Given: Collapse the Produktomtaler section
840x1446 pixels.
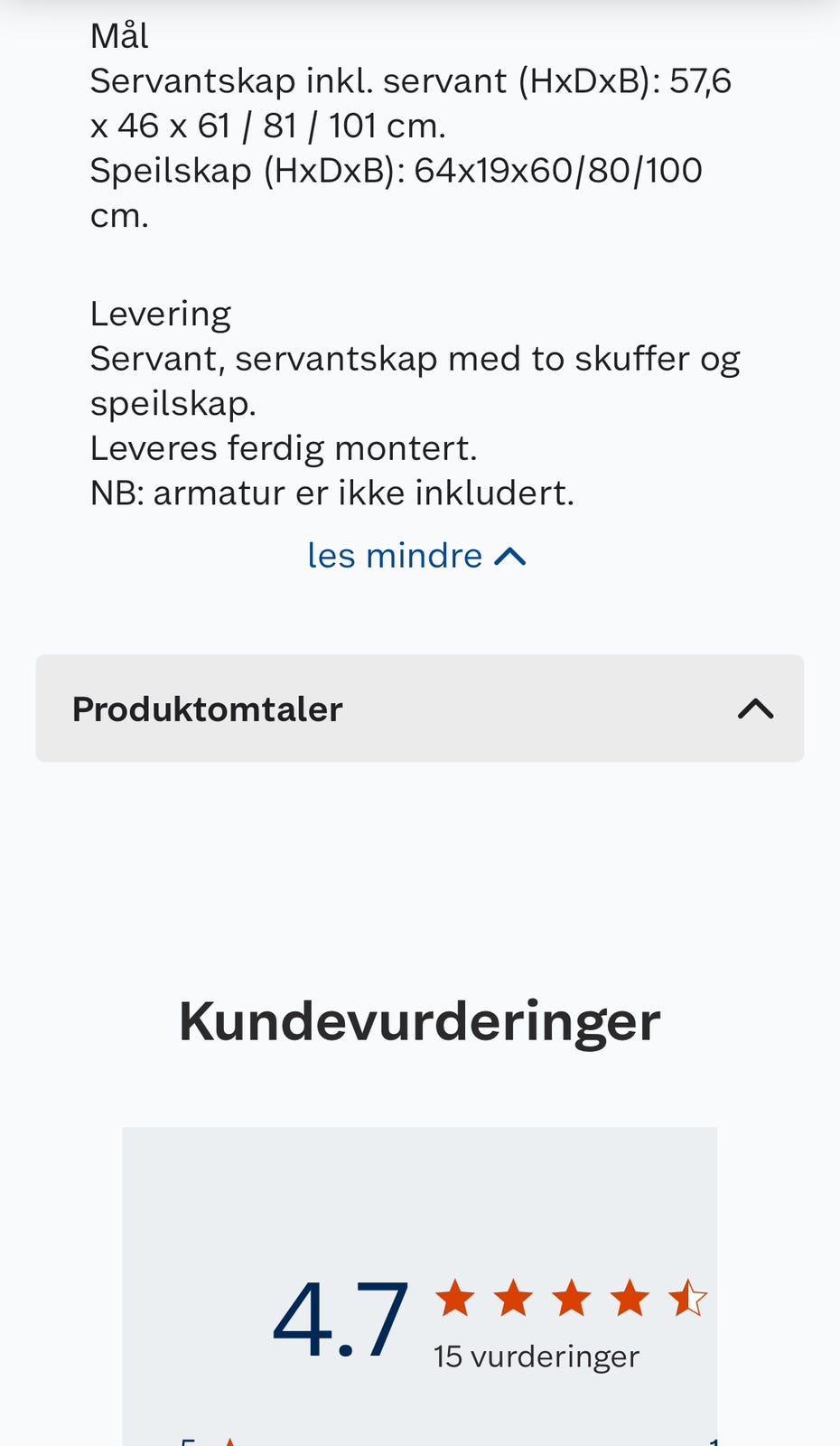Looking at the screenshot, I should pos(420,708).
